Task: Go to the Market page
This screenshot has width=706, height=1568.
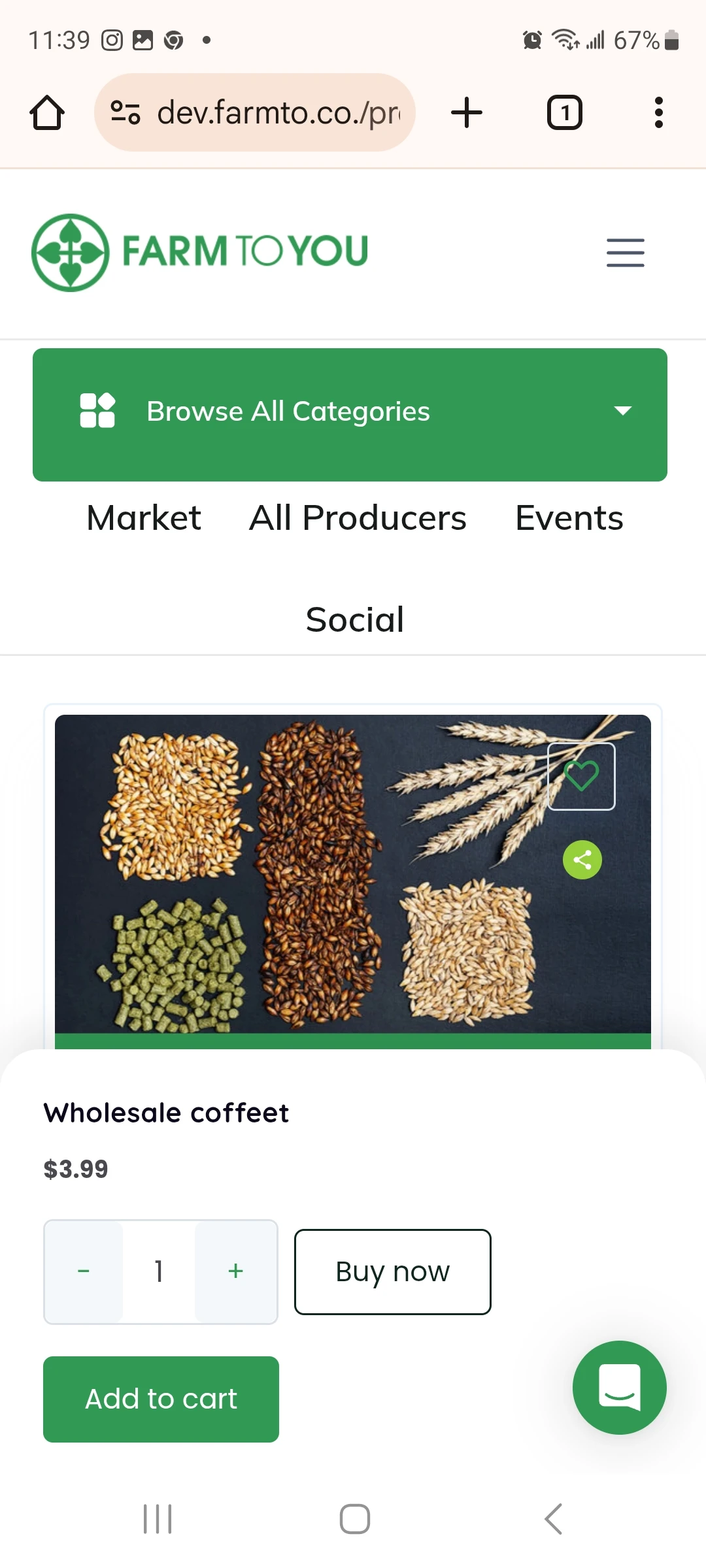Action: pyautogui.click(x=144, y=518)
